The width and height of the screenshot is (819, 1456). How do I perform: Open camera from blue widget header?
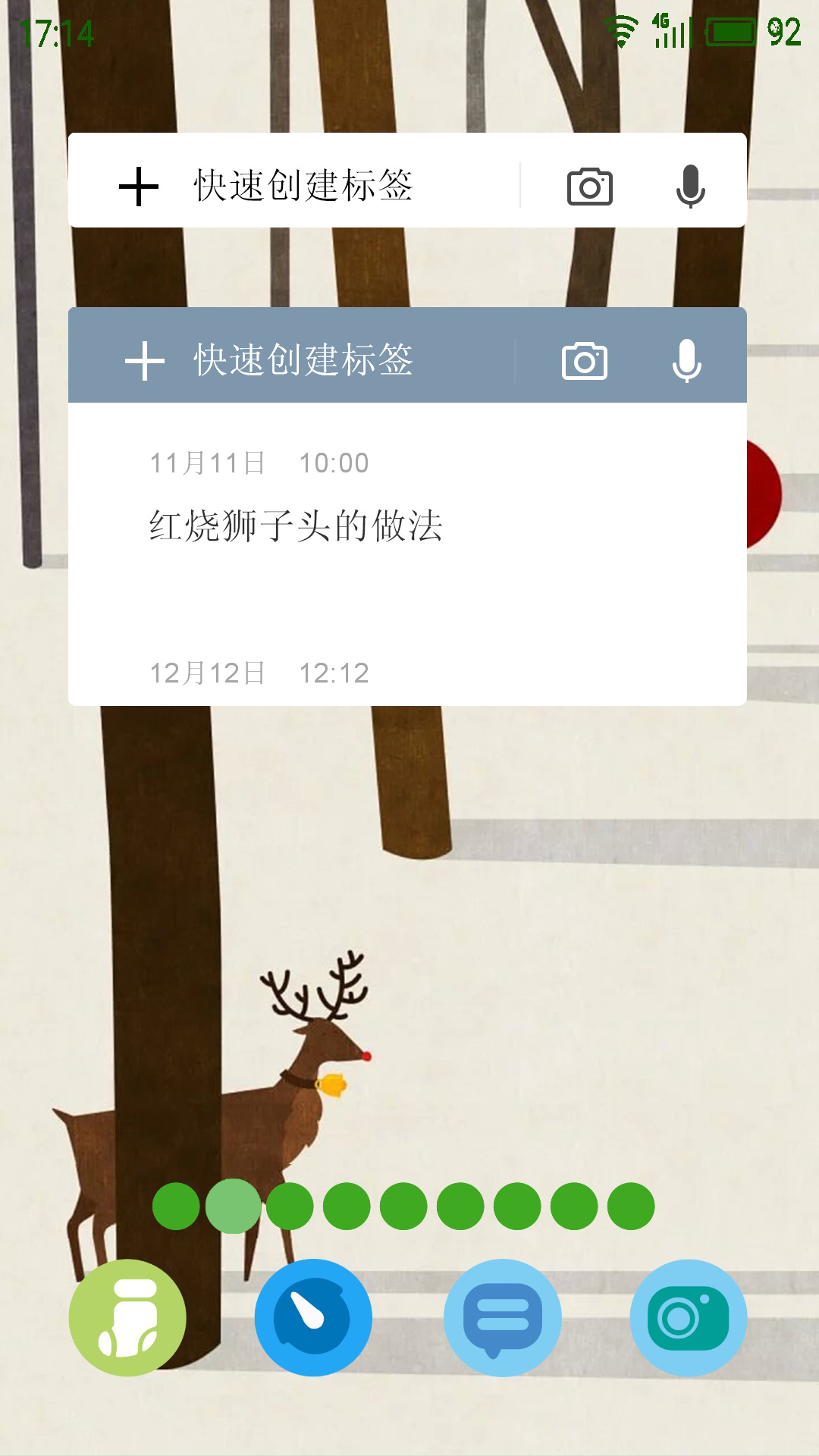click(585, 361)
